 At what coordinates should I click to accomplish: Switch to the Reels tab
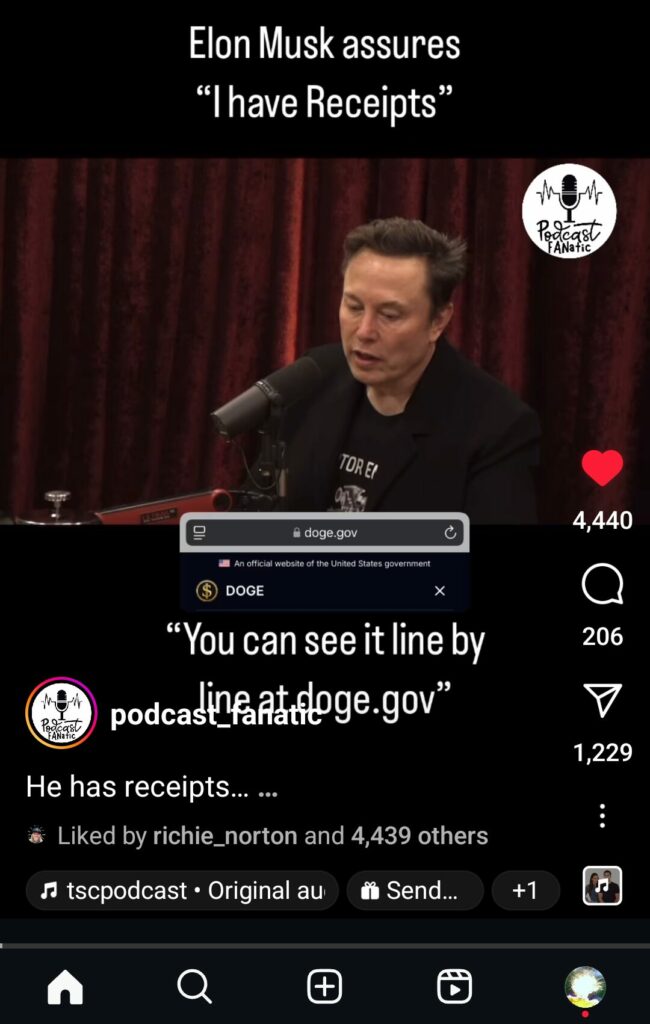pyautogui.click(x=454, y=987)
